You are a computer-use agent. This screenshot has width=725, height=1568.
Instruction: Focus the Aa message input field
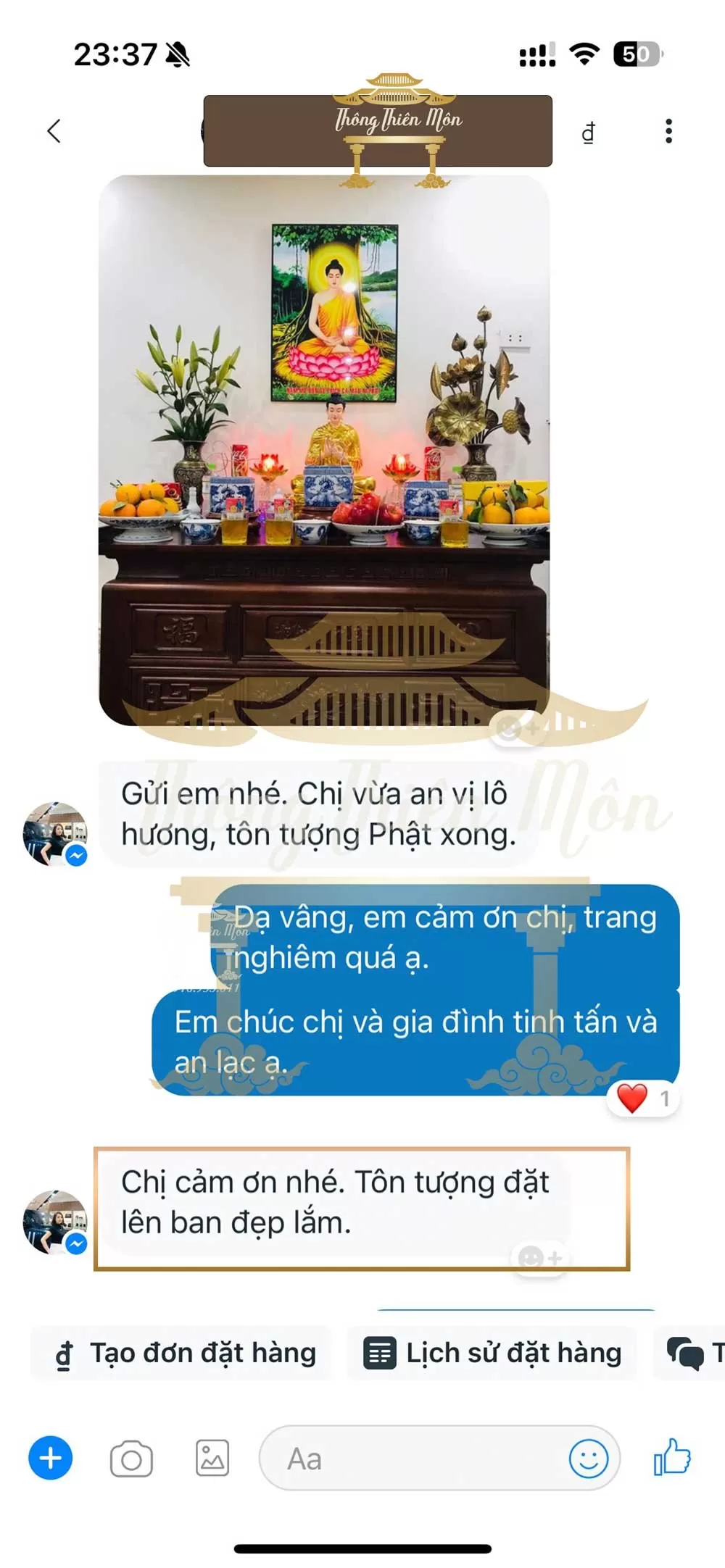[413, 1459]
